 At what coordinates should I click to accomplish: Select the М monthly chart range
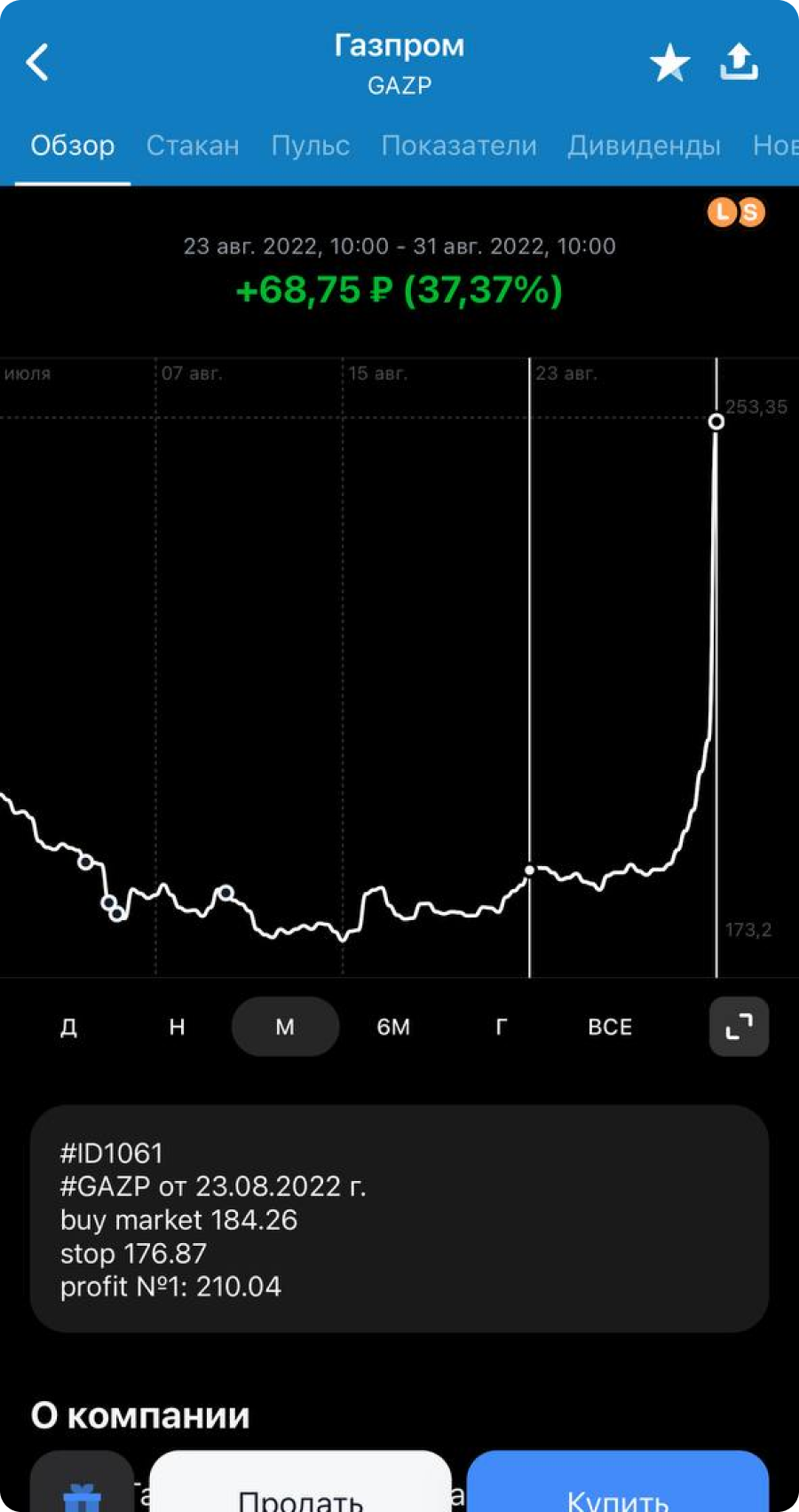point(285,1027)
